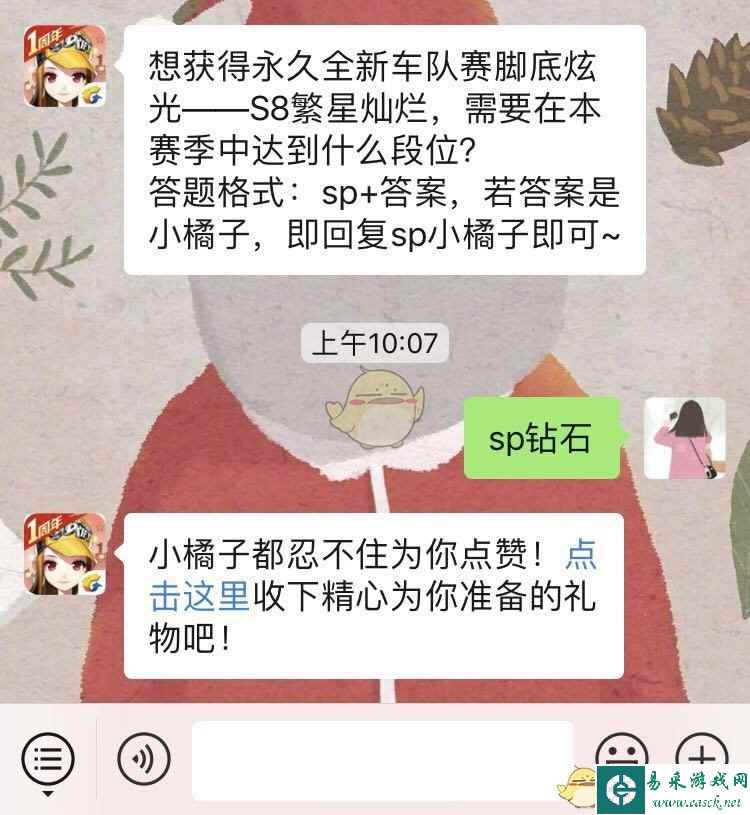Focus the message text field
The width and height of the screenshot is (750, 815).
pyautogui.click(x=382, y=760)
